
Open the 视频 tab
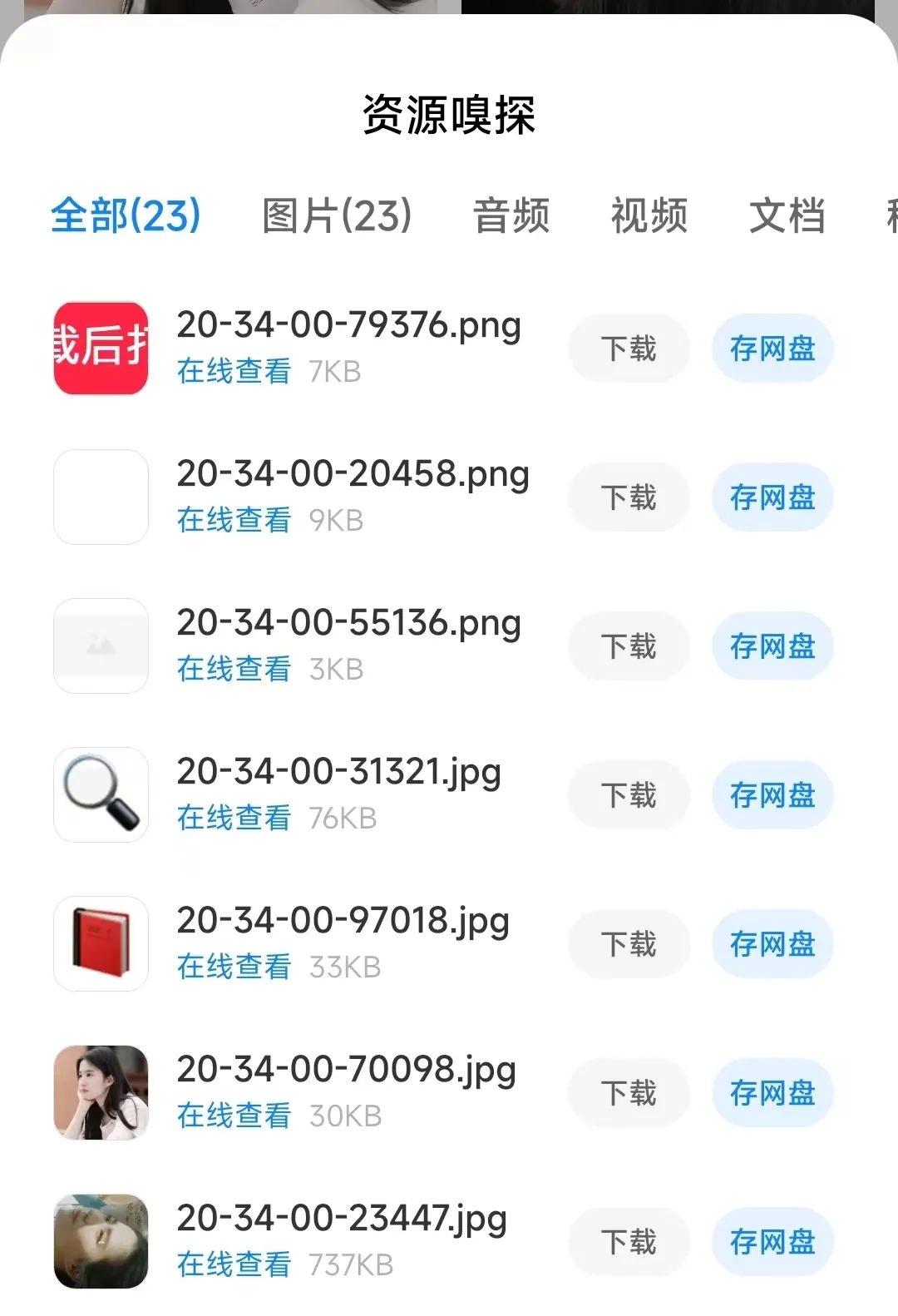649,216
